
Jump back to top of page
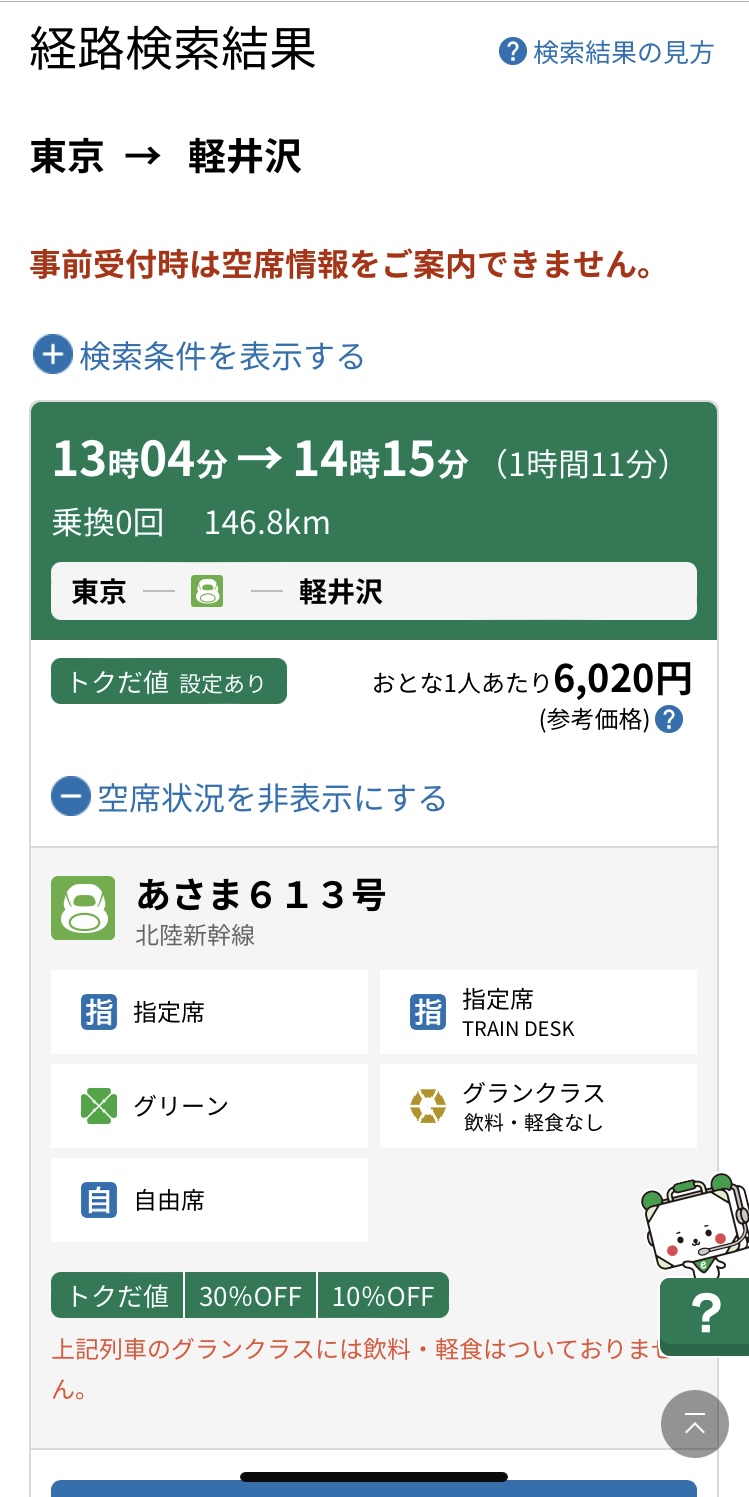(695, 1424)
